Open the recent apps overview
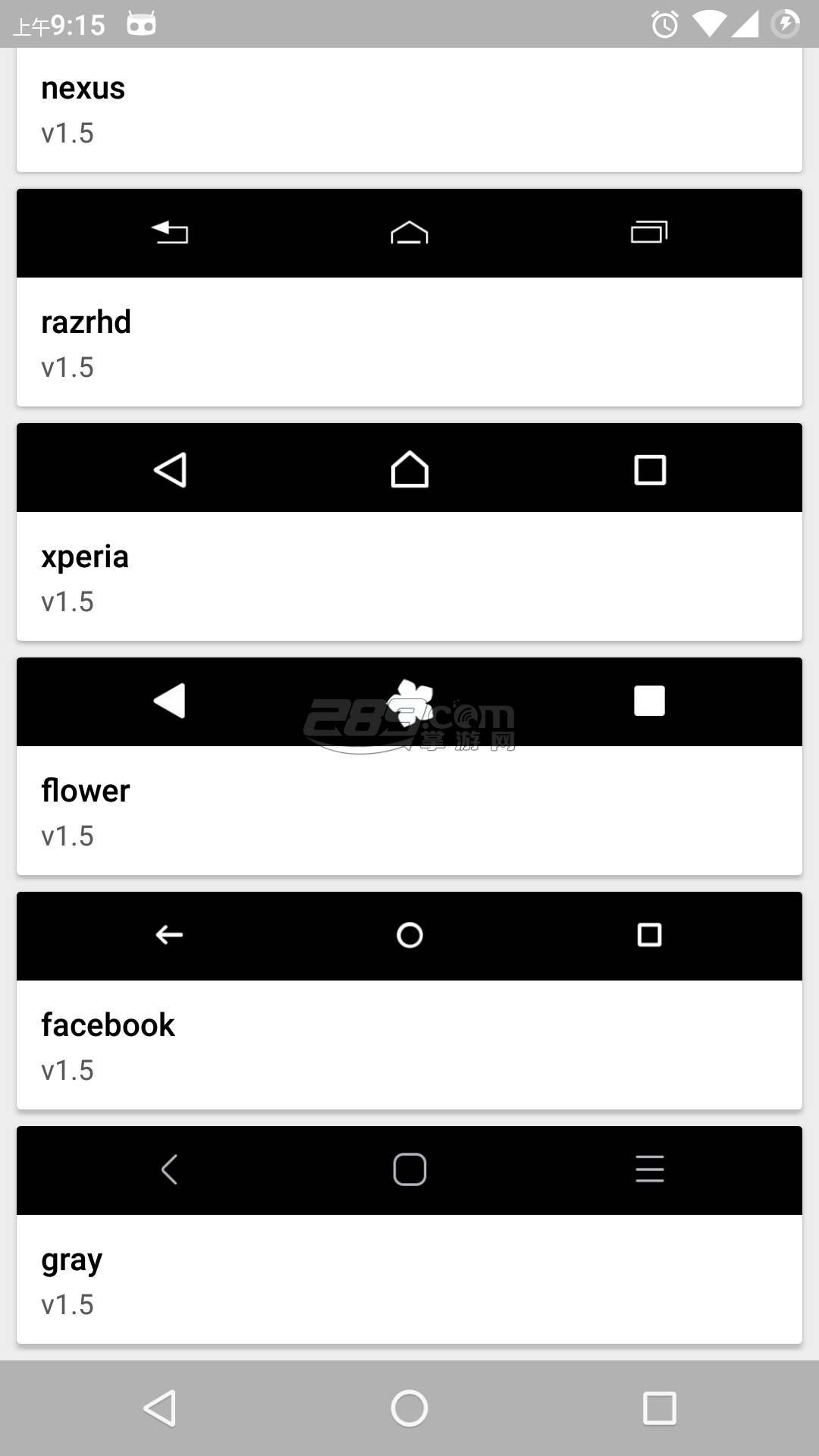Screen dimensions: 819x1456 pos(659,1408)
